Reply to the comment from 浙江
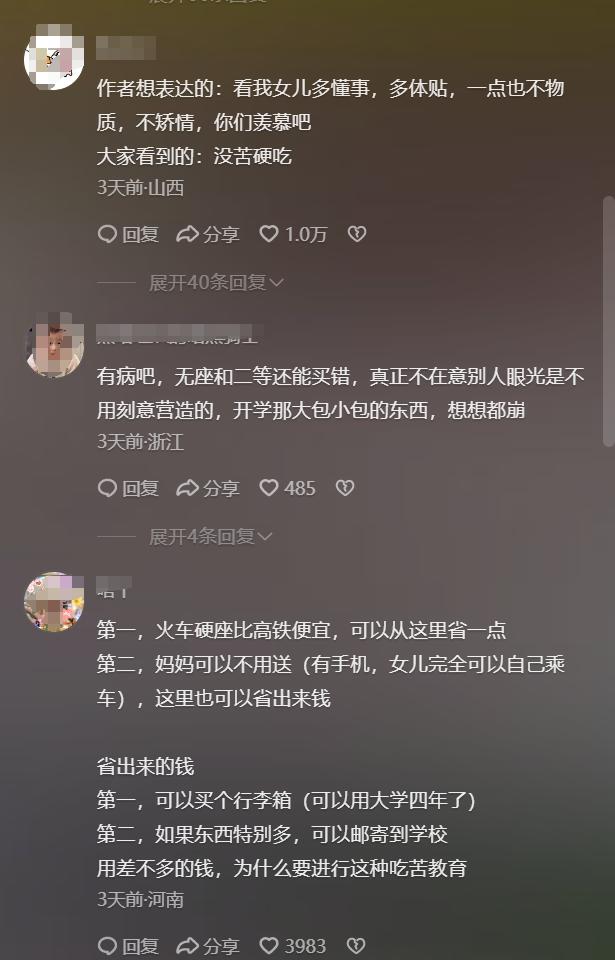The height and width of the screenshot is (960, 615). [128, 488]
